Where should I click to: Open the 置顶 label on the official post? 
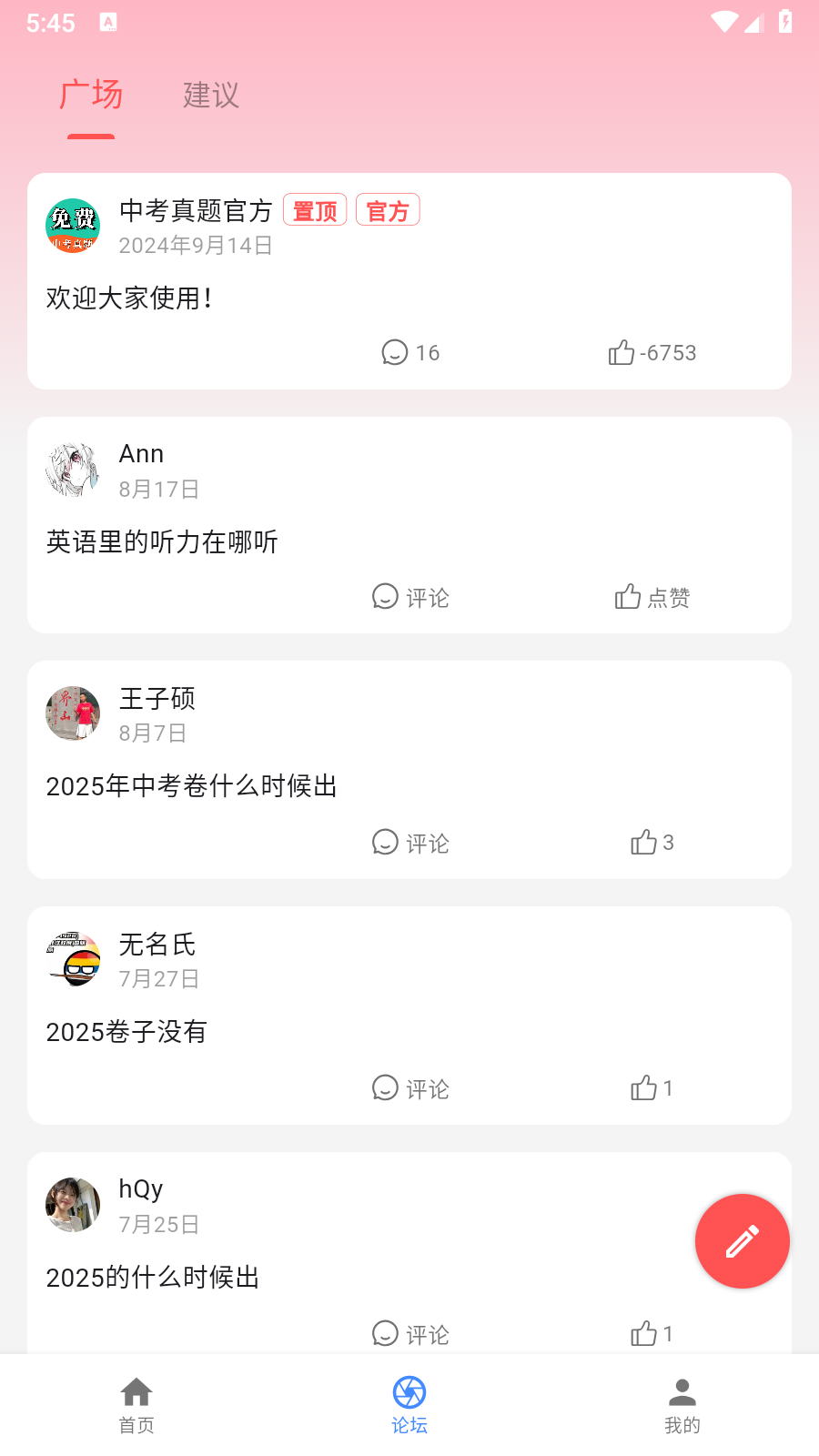click(x=314, y=209)
